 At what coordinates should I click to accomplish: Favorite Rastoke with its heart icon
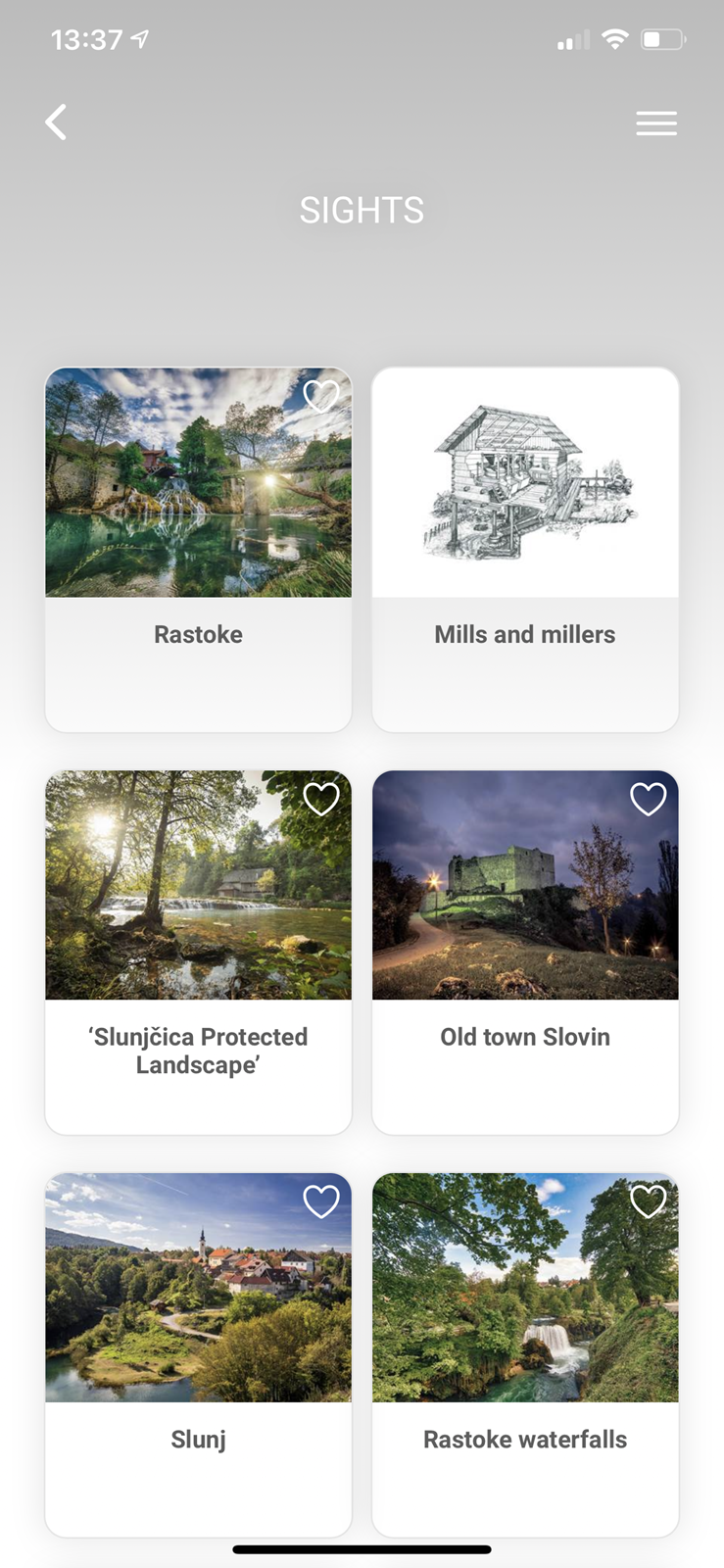[321, 396]
